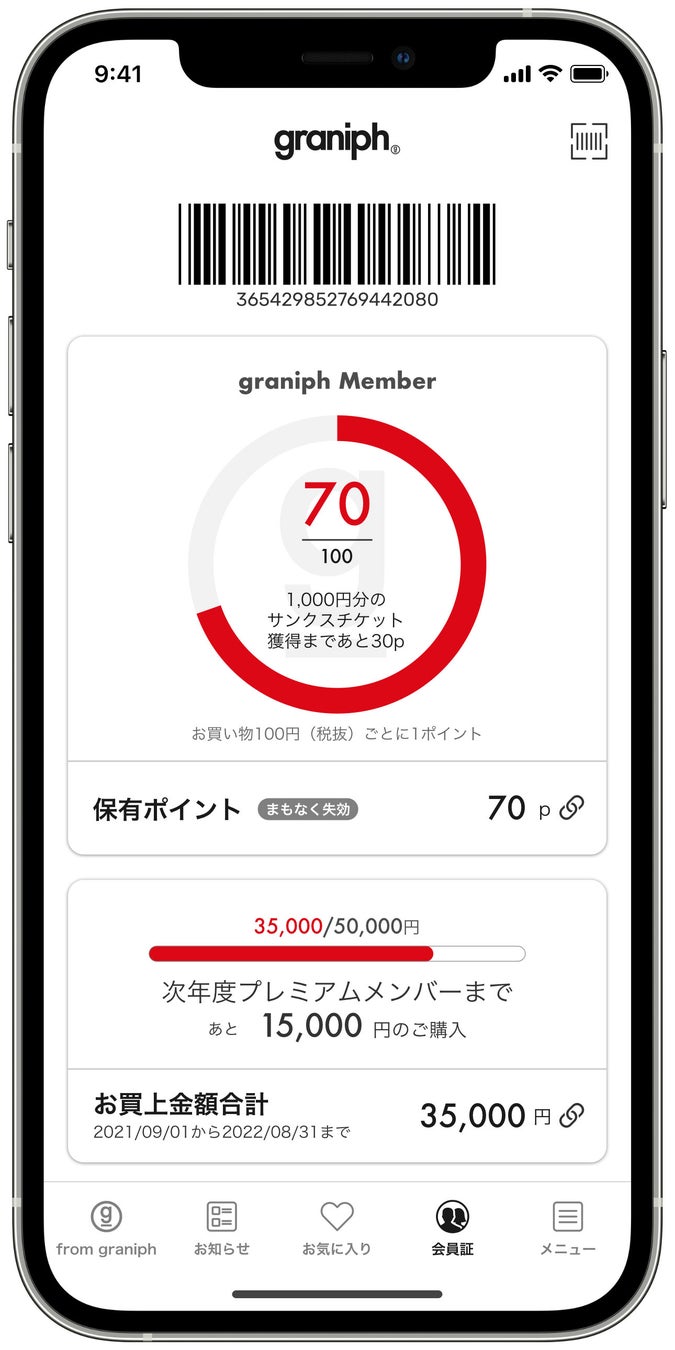Open the お知らせ tab
The width and height of the screenshot is (675, 1350).
[x=221, y=1228]
